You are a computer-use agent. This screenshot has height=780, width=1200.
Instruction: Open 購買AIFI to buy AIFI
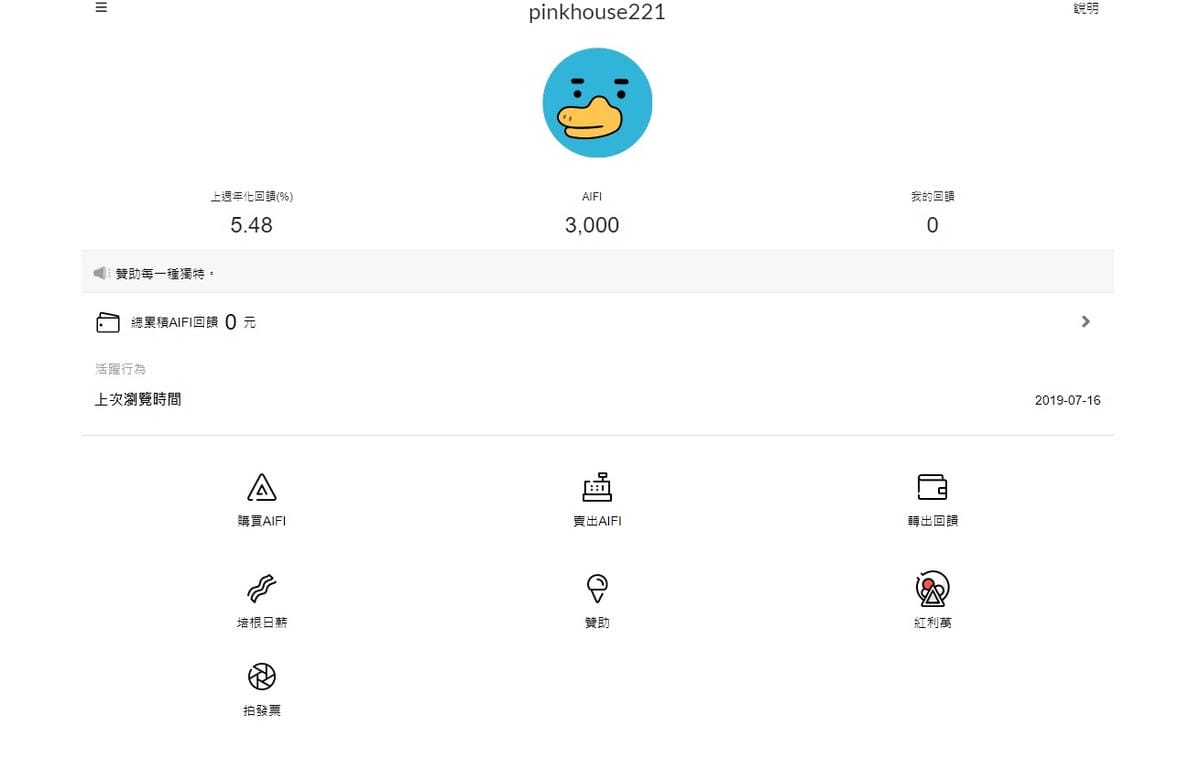point(262,499)
